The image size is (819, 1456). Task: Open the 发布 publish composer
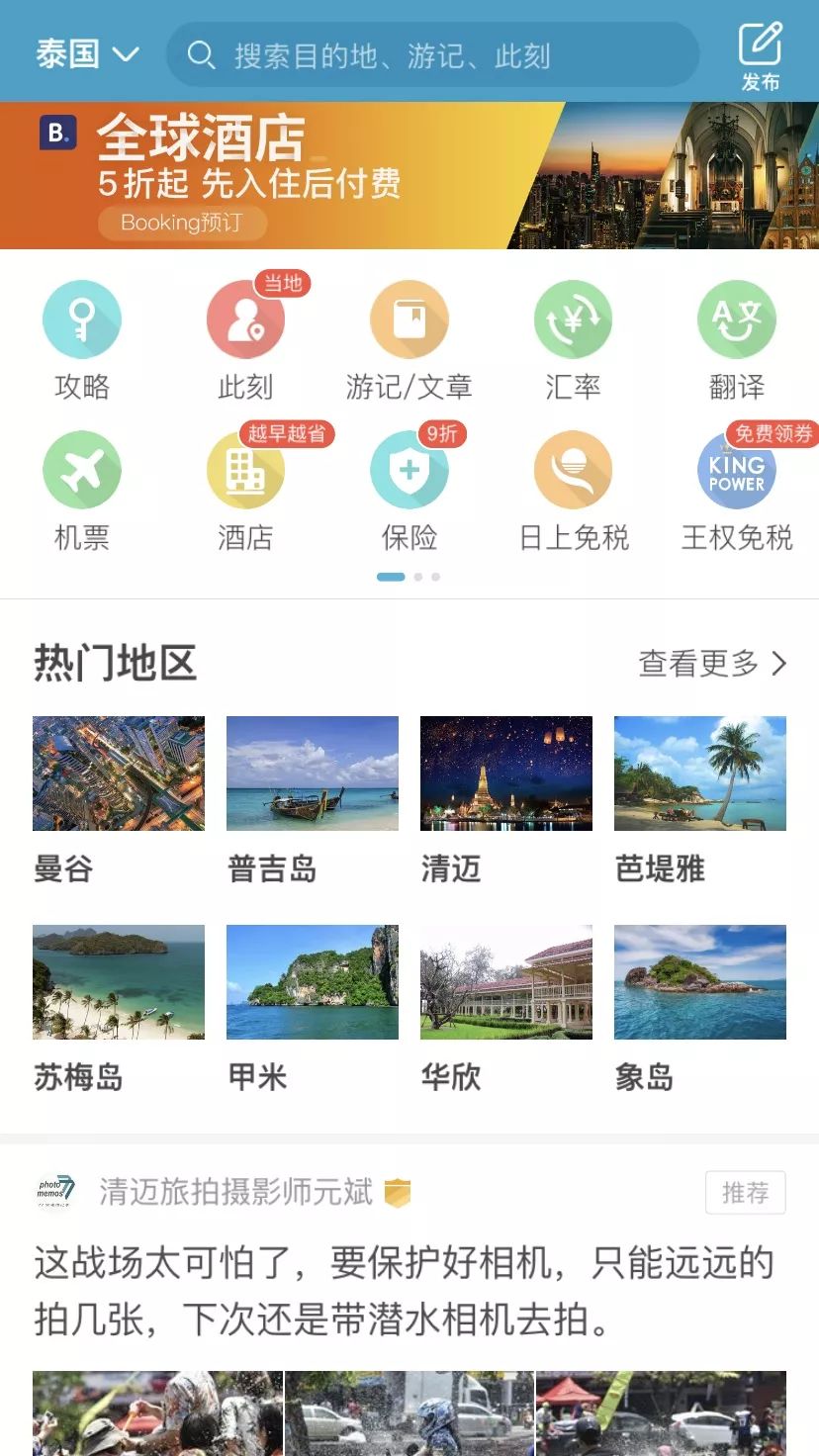[x=760, y=51]
